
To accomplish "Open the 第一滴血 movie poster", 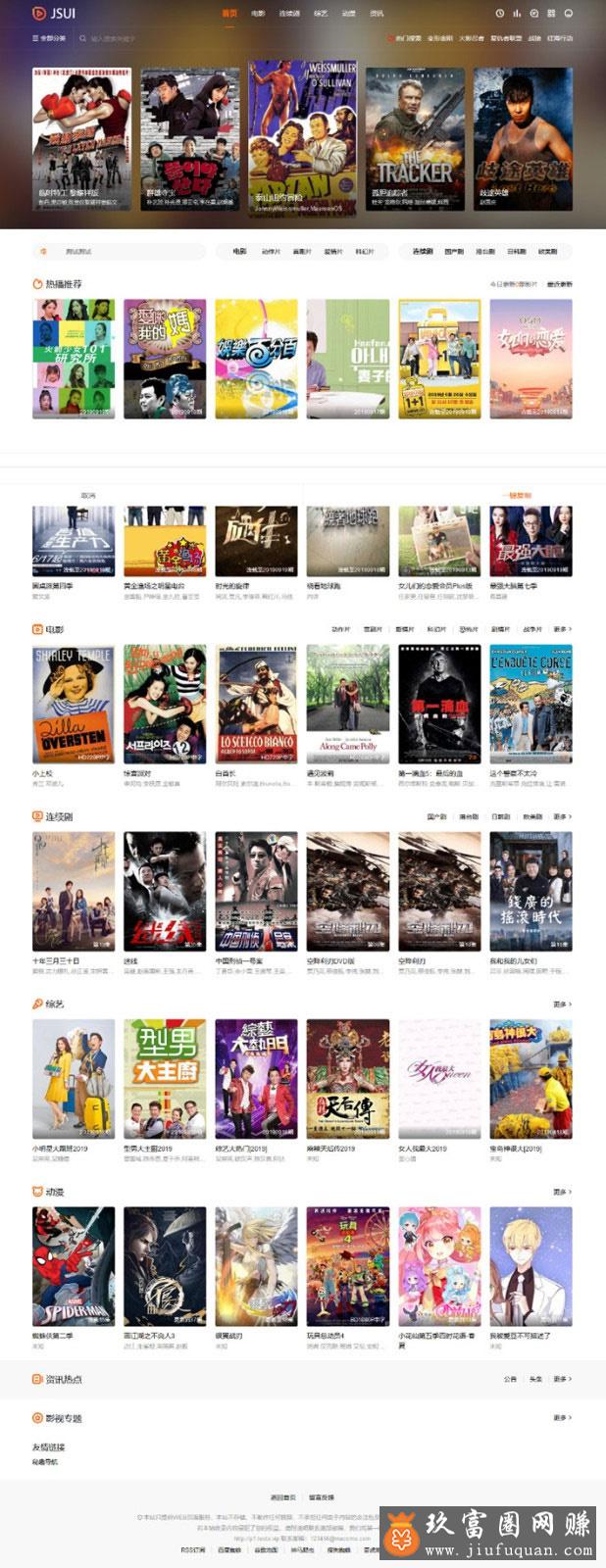I will pyautogui.click(x=439, y=703).
